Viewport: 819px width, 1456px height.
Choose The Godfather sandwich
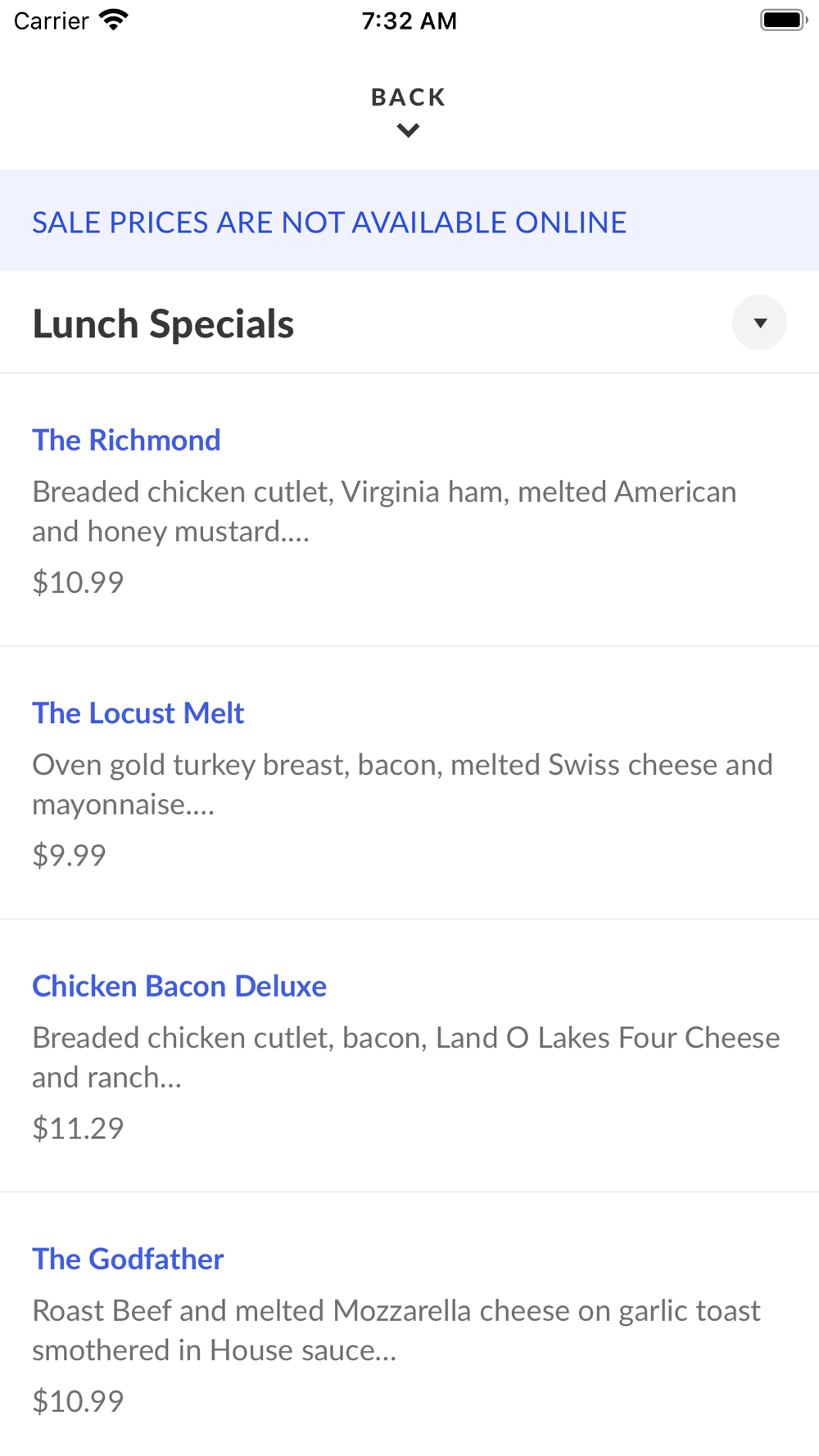point(128,1259)
